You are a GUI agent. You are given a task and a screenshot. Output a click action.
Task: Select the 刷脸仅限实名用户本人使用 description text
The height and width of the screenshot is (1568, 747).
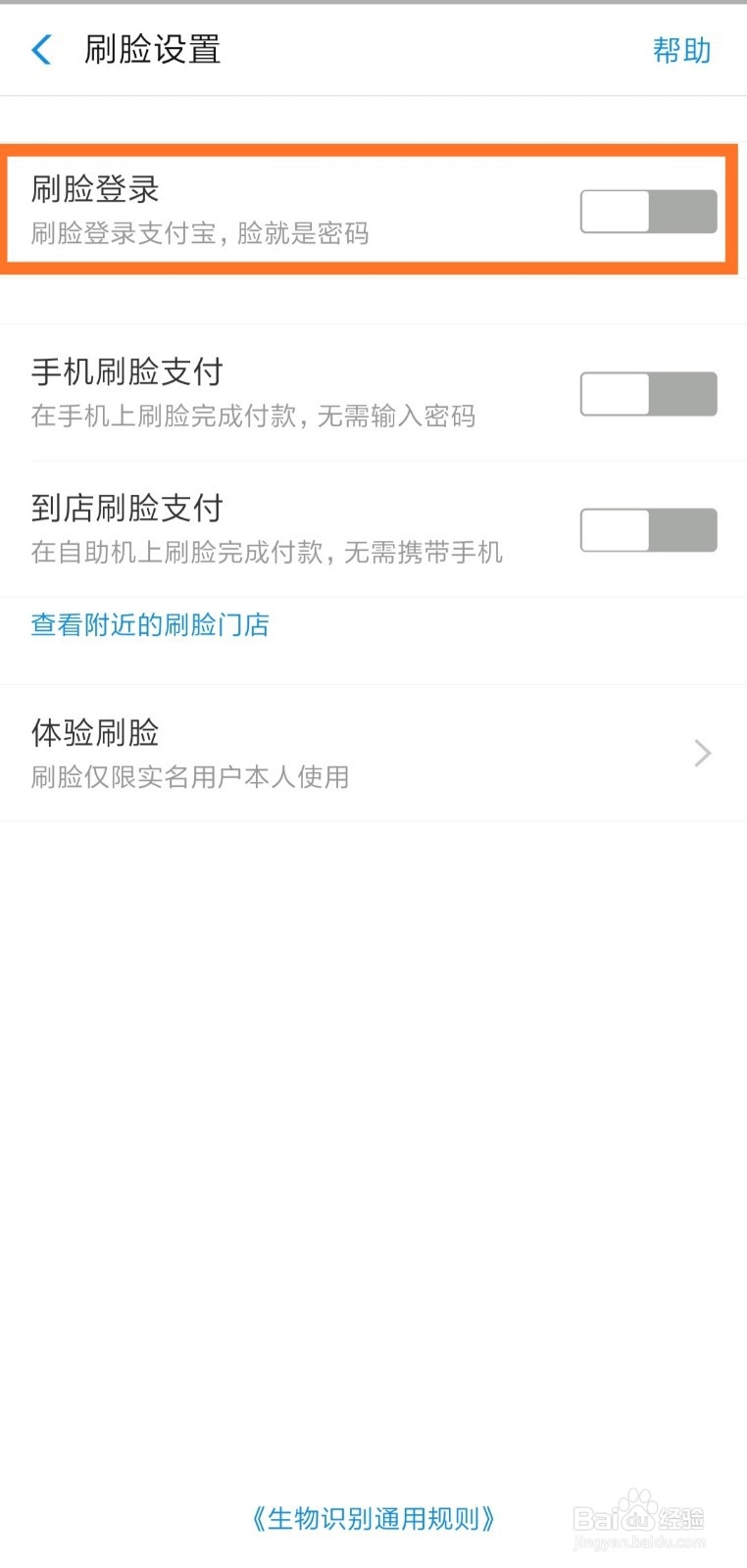click(x=191, y=777)
